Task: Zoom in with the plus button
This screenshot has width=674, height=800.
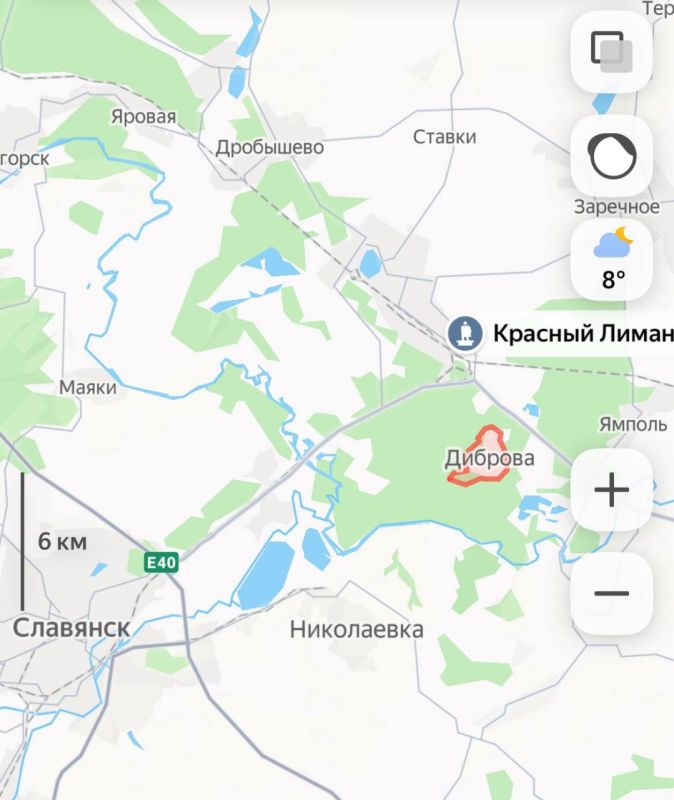Action: pos(611,490)
